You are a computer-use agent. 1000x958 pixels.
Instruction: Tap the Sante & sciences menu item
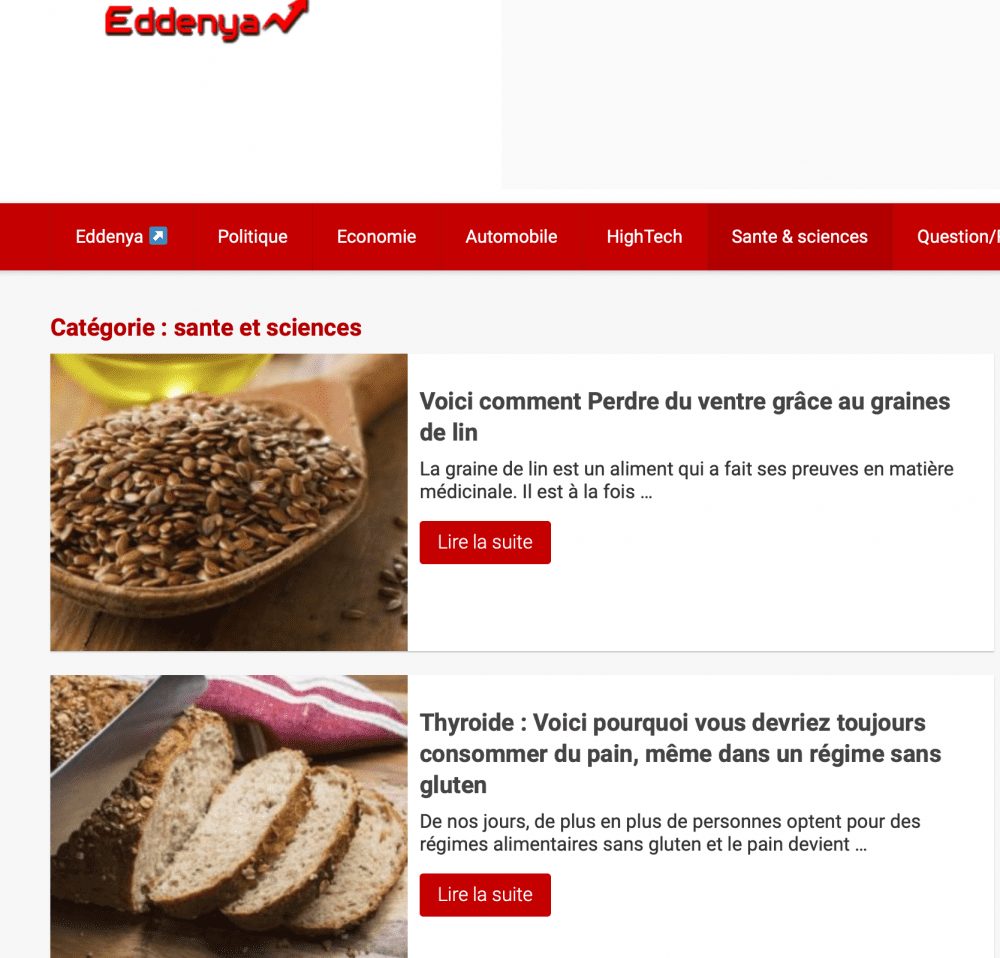[x=799, y=237]
